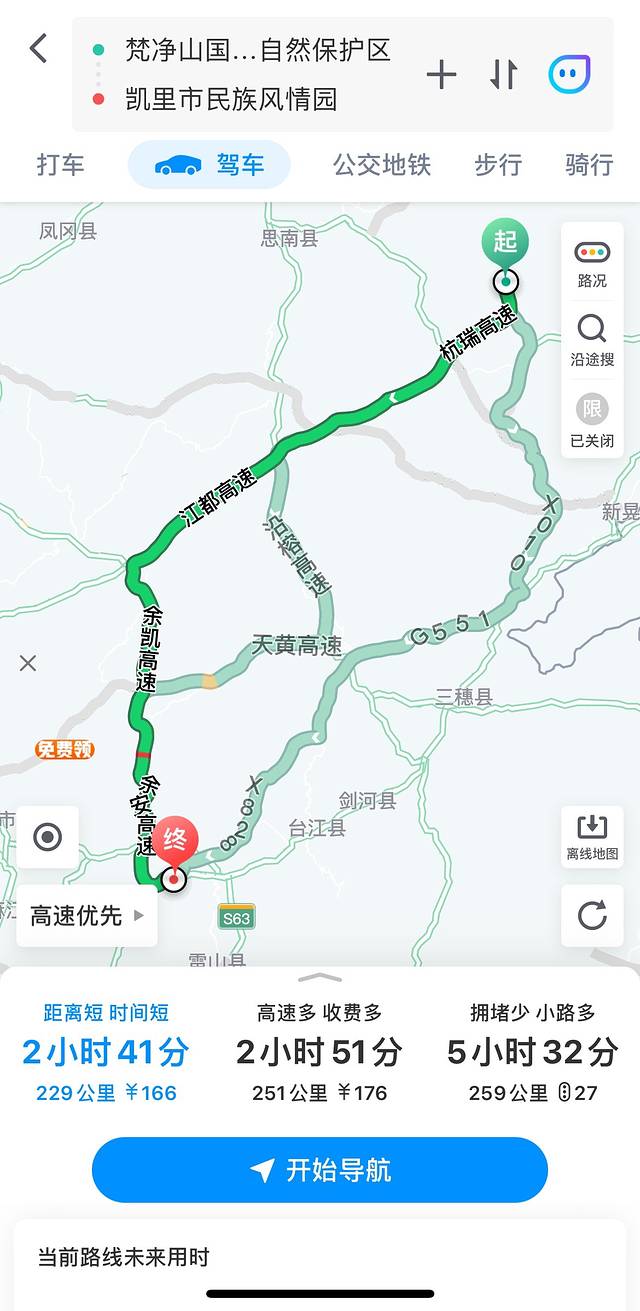The height and width of the screenshot is (1311, 640).
Task: Open the AI assistant robot icon
Action: pos(569,75)
